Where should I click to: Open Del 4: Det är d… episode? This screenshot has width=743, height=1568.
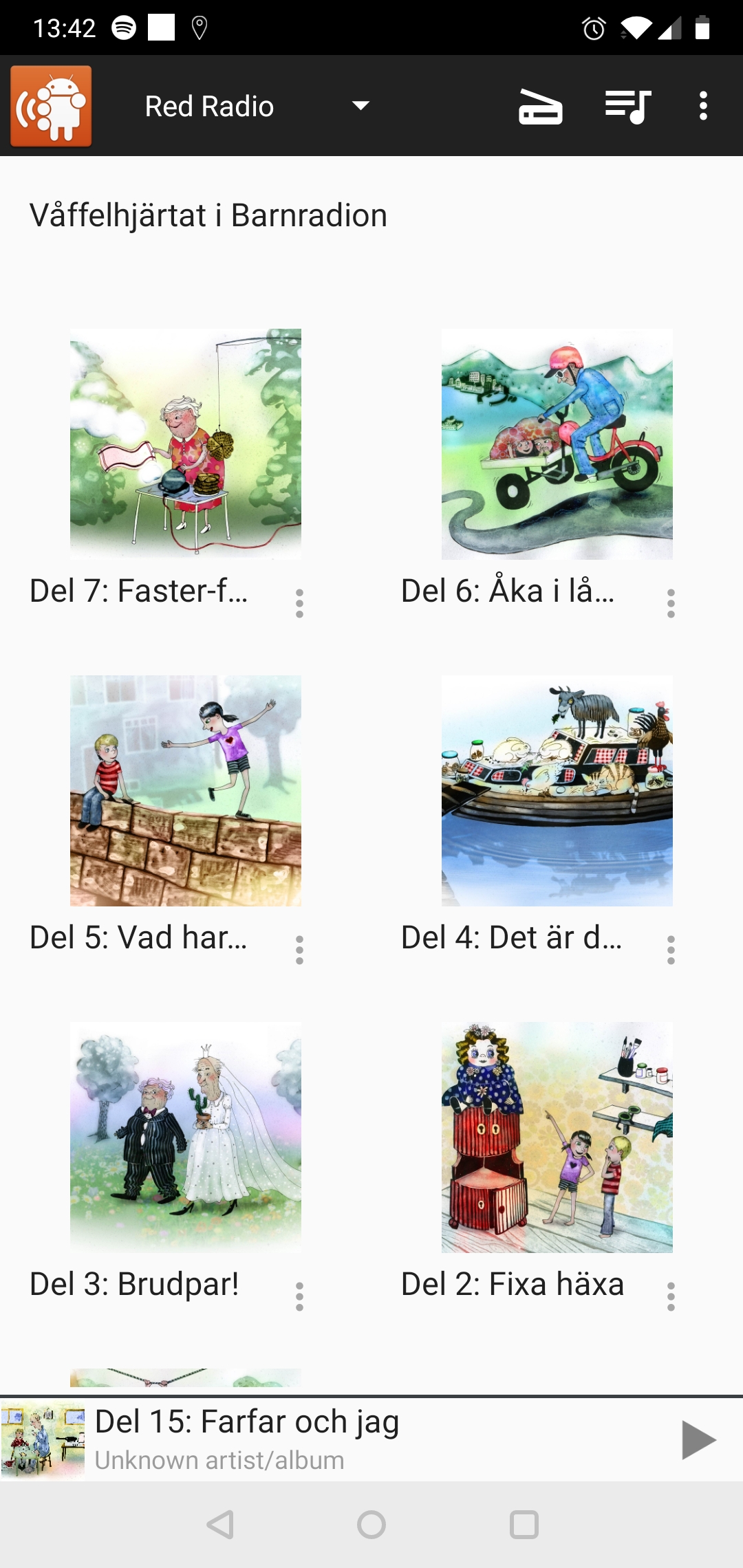[x=557, y=791]
